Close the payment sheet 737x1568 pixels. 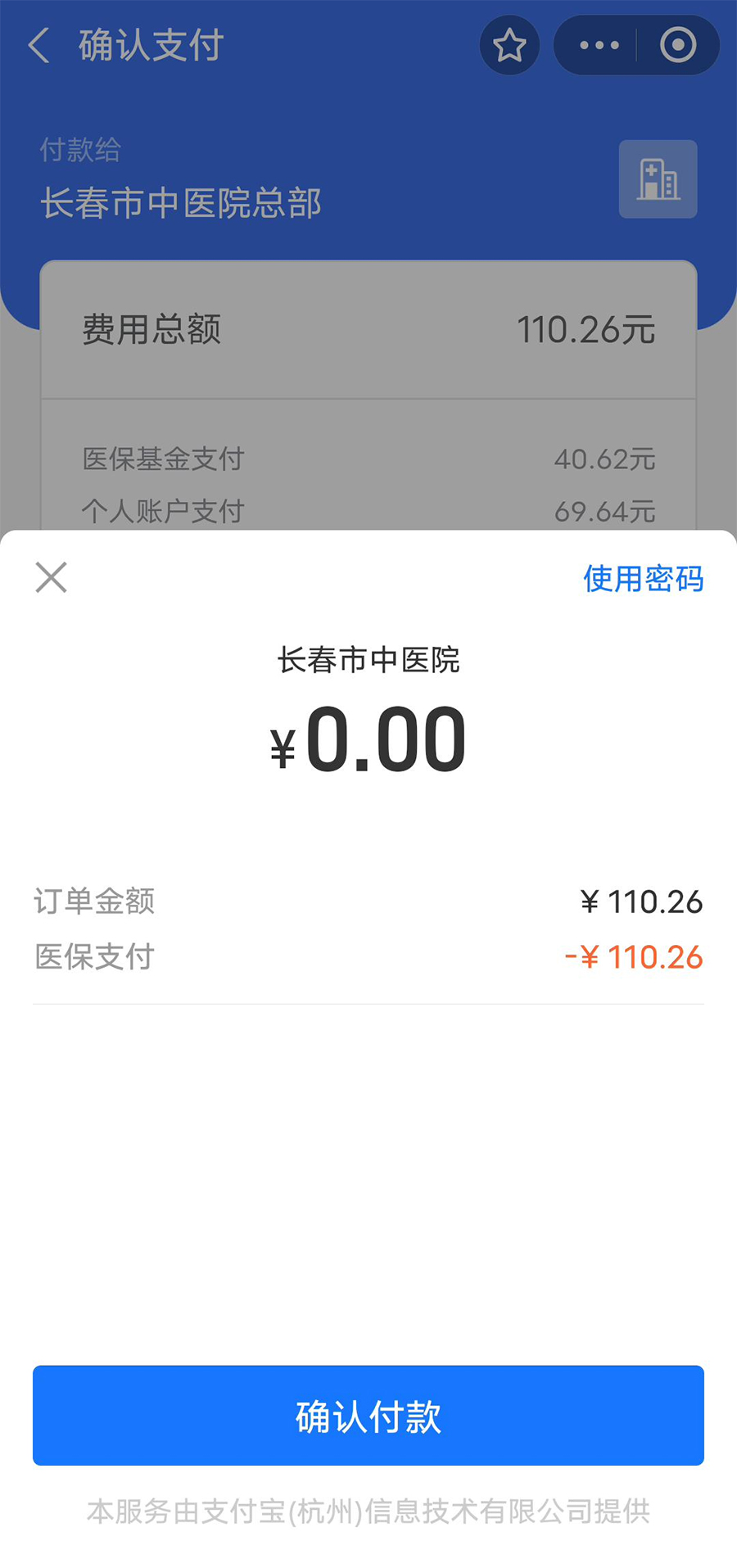click(x=51, y=577)
